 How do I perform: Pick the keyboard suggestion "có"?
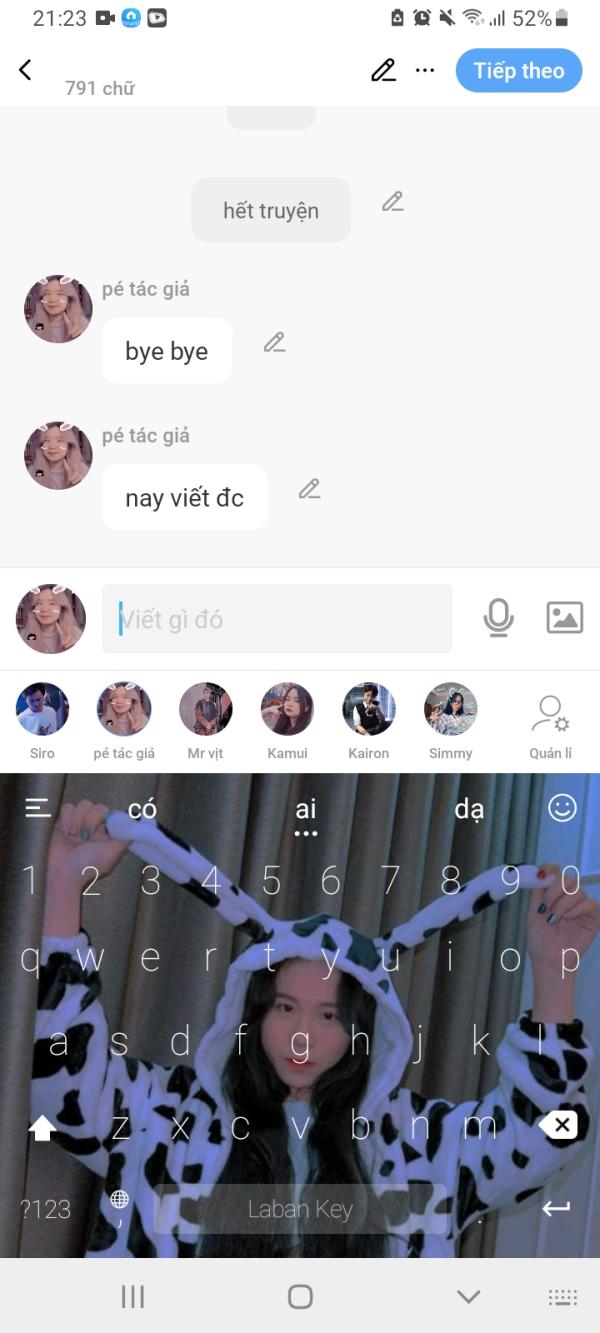tap(143, 809)
